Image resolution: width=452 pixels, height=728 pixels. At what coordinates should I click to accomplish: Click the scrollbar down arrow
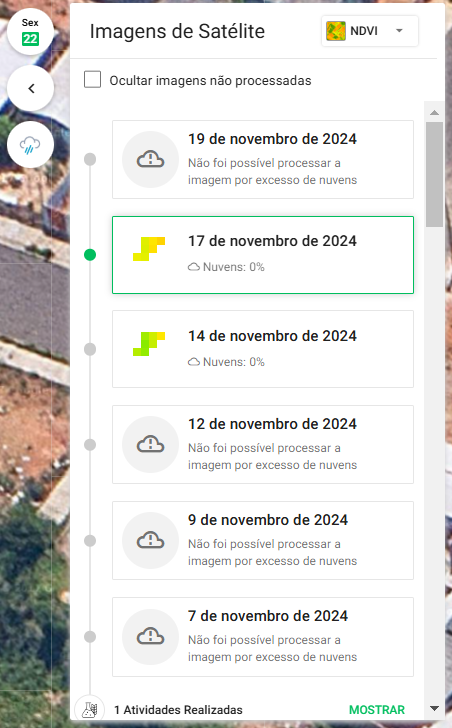click(434, 708)
